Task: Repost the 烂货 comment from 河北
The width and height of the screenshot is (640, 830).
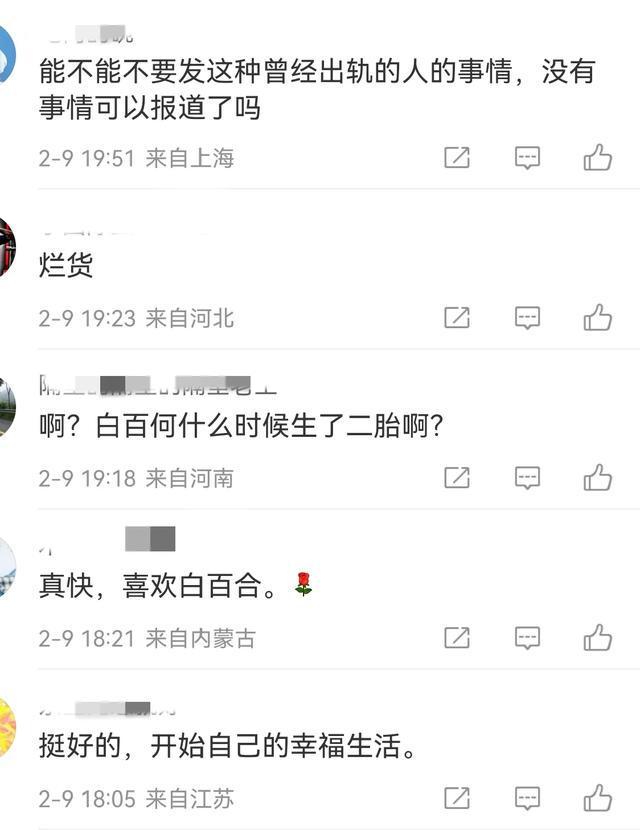Action: tap(457, 318)
